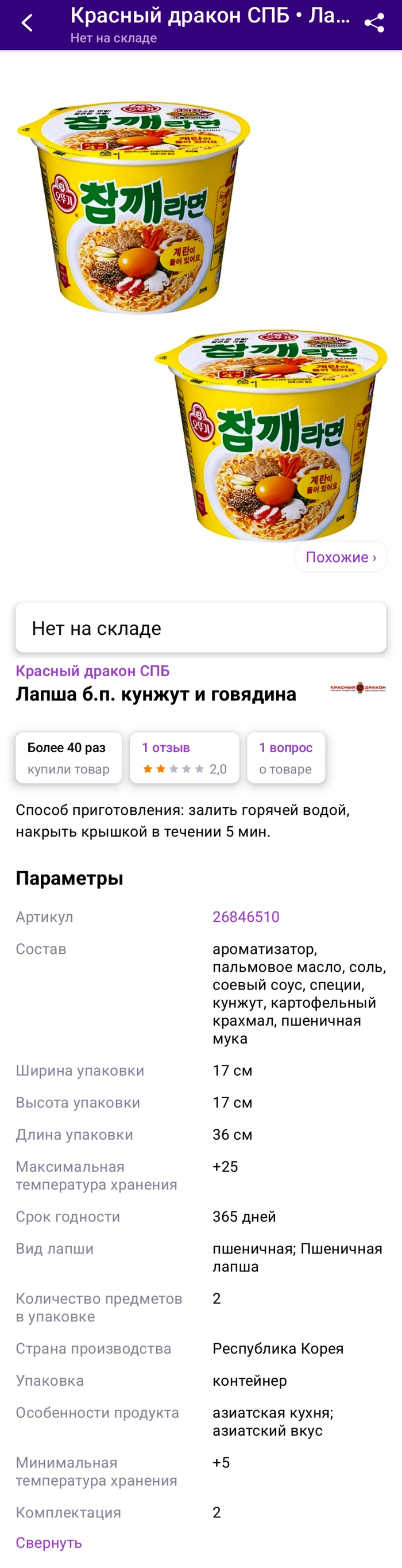Open similar products via Похожие
This screenshot has width=402, height=1568.
point(341,557)
